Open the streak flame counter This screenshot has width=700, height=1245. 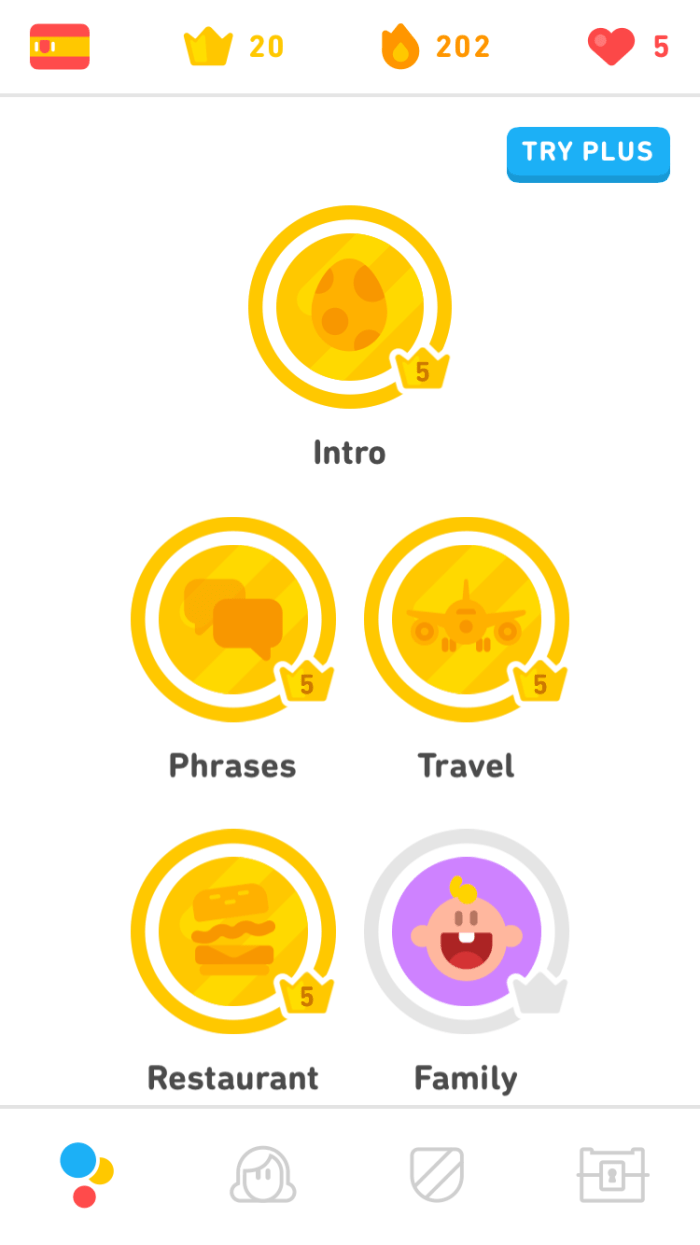pos(435,47)
